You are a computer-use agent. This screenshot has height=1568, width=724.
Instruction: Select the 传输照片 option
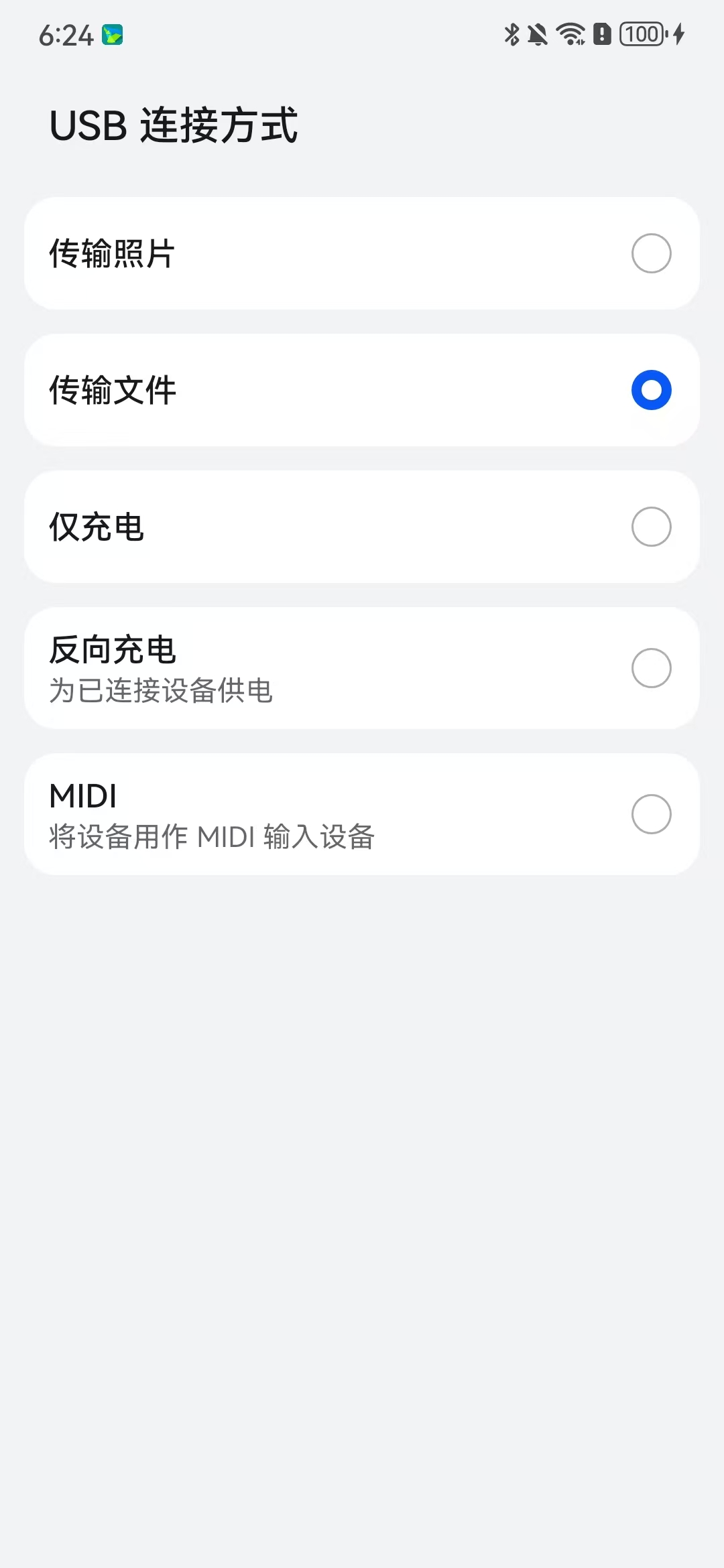coord(651,253)
